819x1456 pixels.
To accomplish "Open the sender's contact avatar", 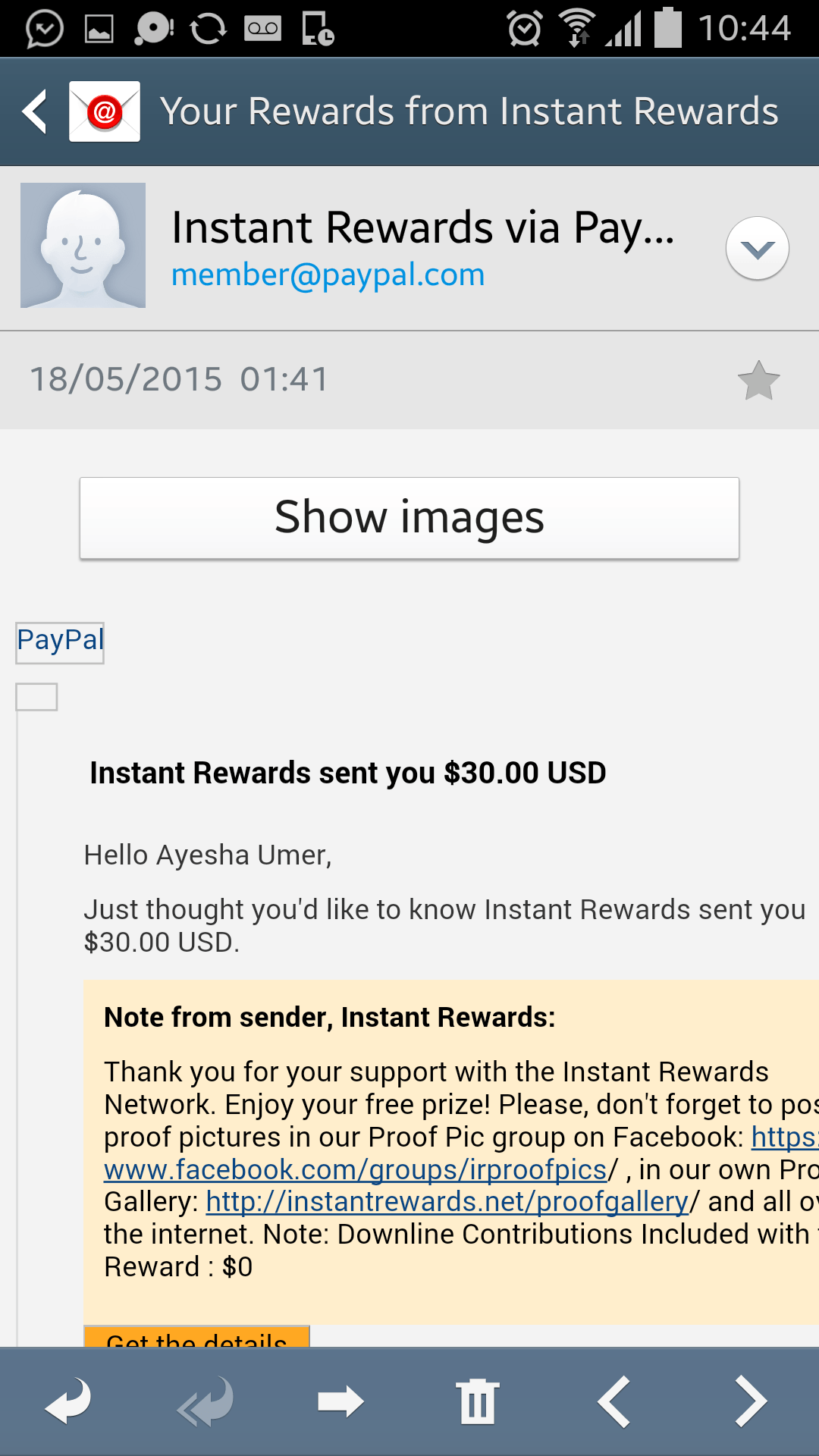I will click(x=83, y=245).
